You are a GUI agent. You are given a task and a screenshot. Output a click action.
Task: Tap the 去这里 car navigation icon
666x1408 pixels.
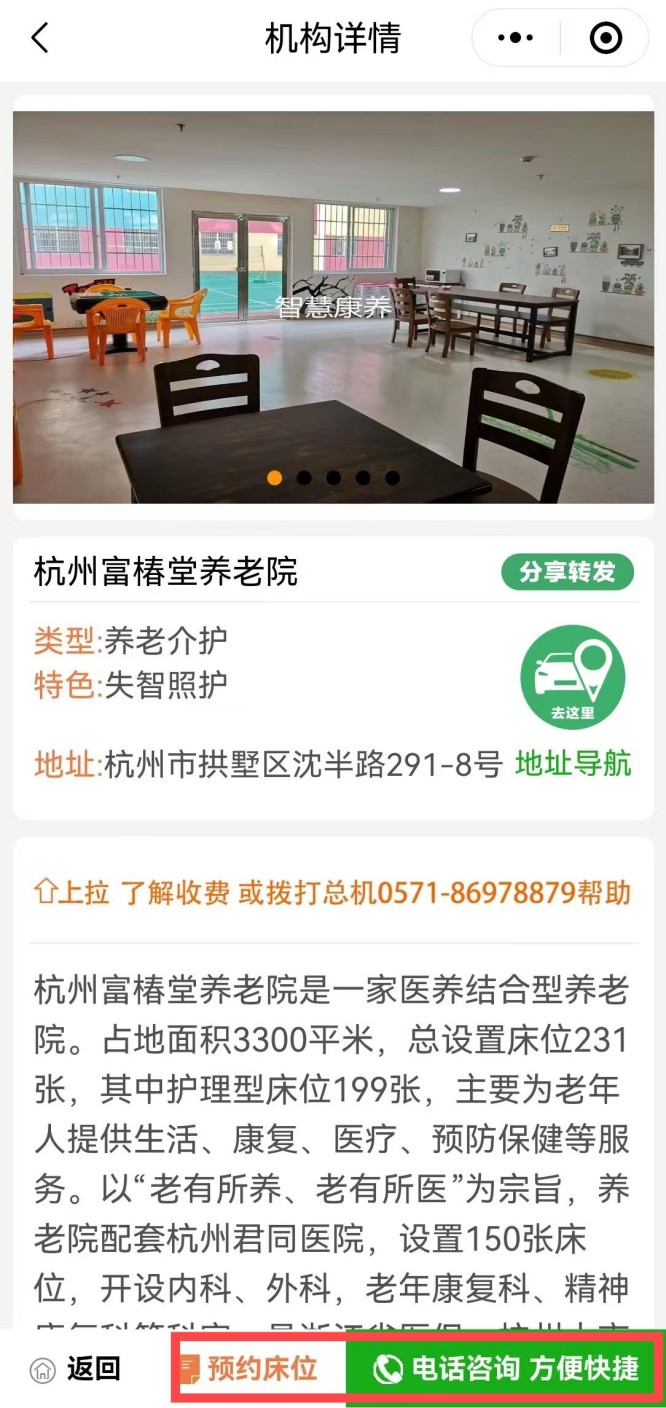pos(572,677)
